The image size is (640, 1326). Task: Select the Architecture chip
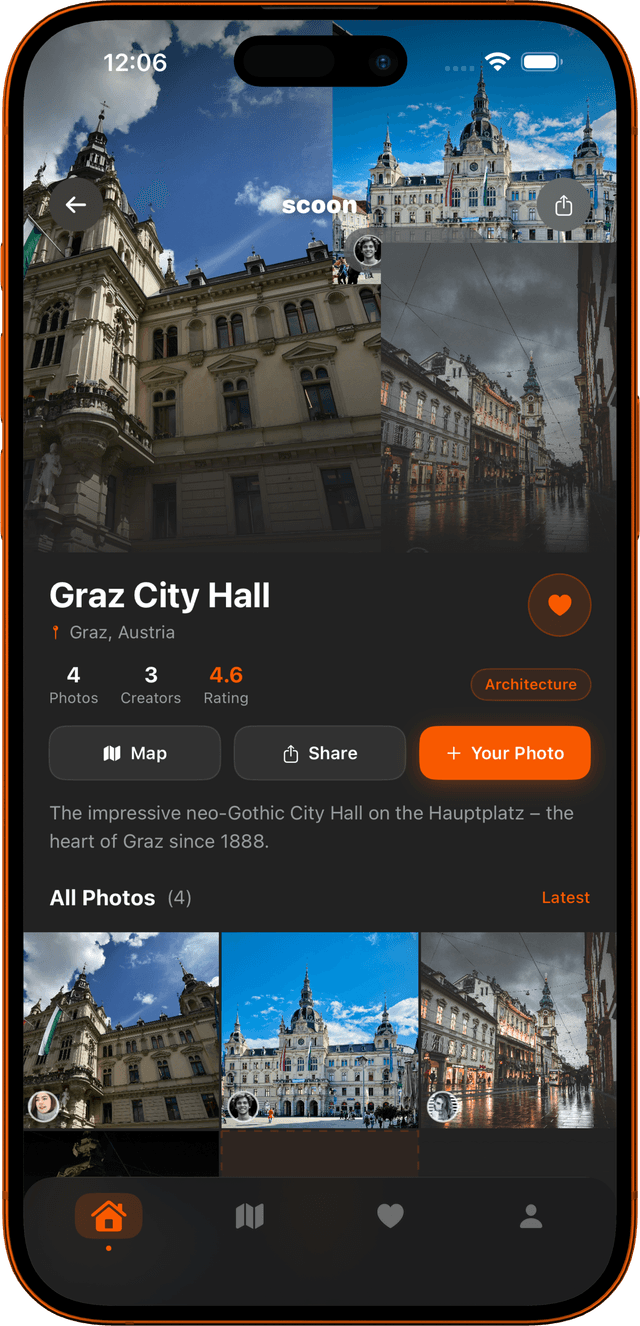530,685
